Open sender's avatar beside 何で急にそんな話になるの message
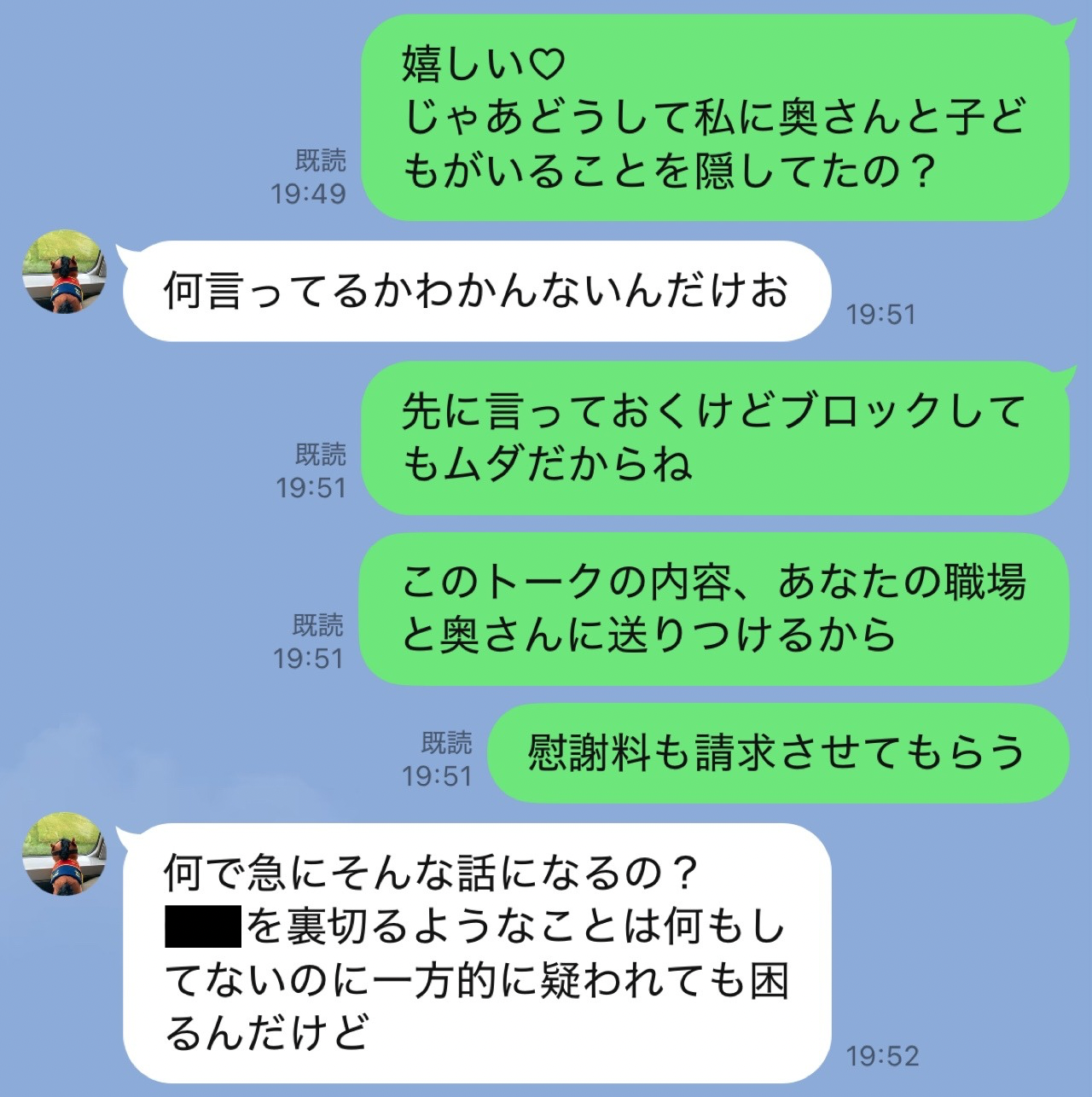The width and height of the screenshot is (1092, 1097). click(x=64, y=854)
